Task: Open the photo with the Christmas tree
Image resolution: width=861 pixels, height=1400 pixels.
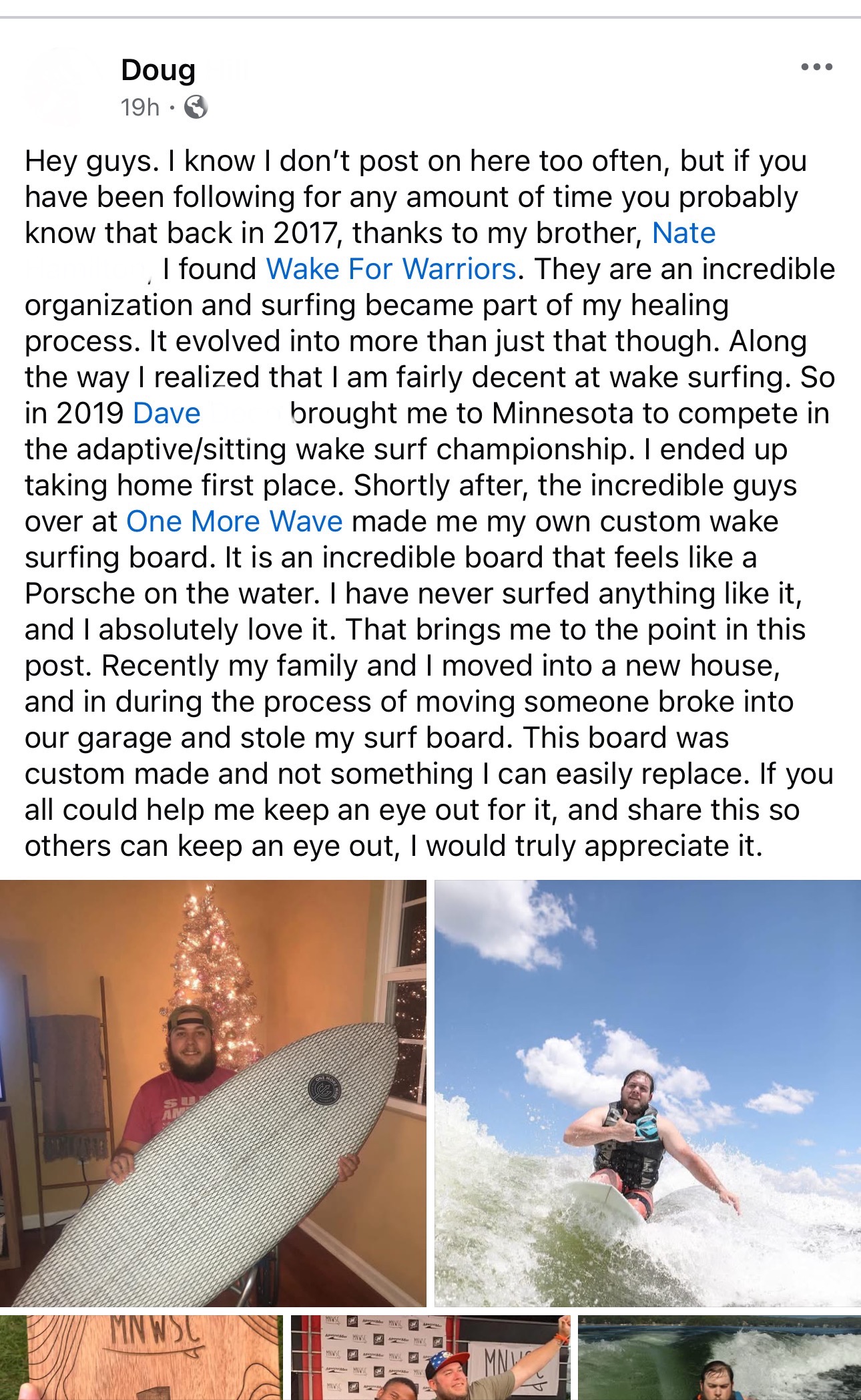Action: tap(212, 1092)
